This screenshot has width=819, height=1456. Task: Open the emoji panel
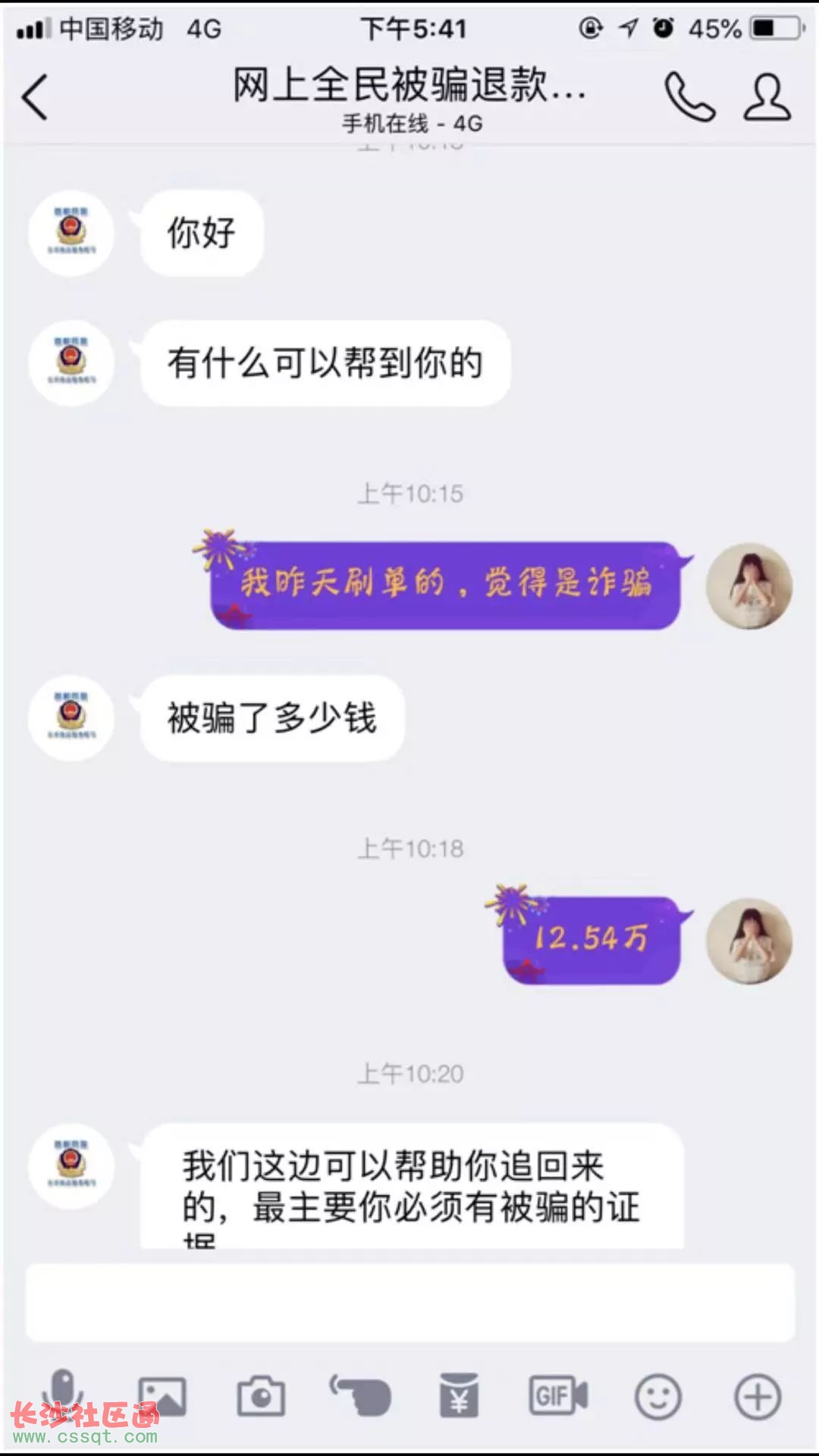657,1396
